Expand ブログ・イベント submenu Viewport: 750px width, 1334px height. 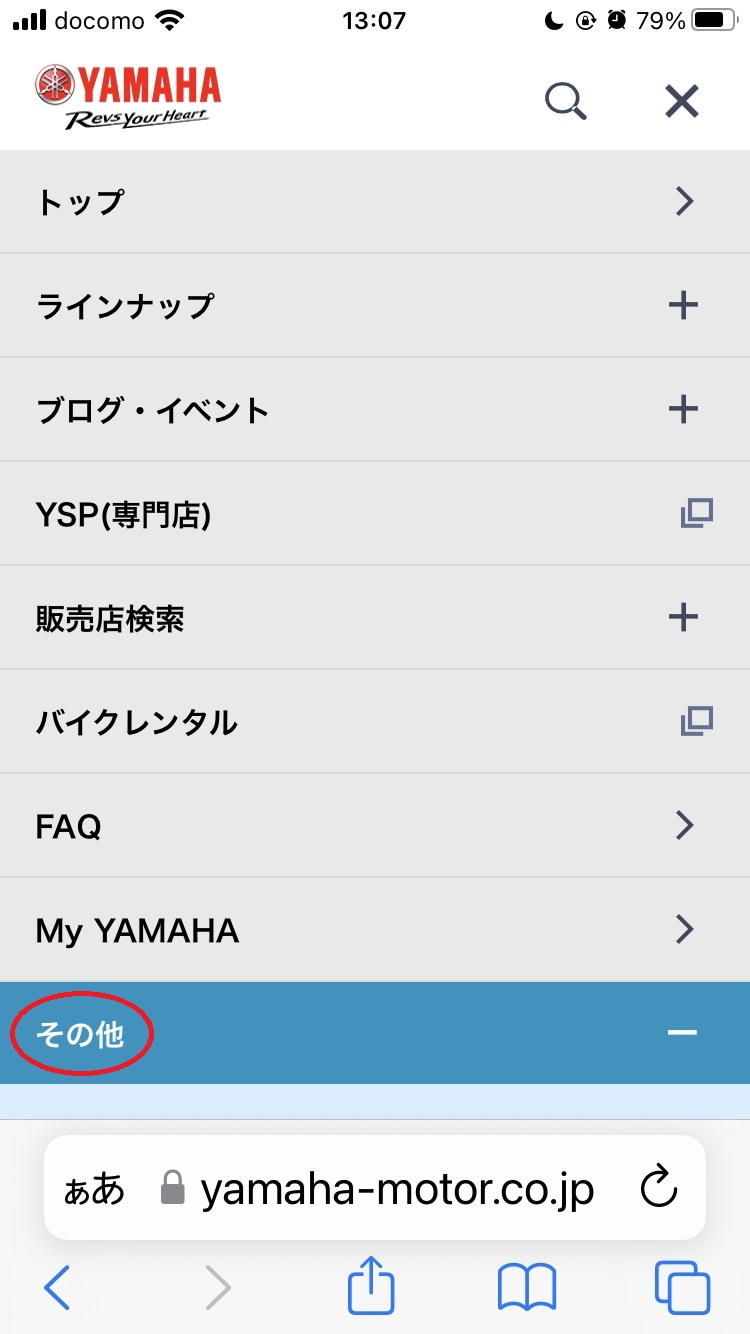coord(683,409)
